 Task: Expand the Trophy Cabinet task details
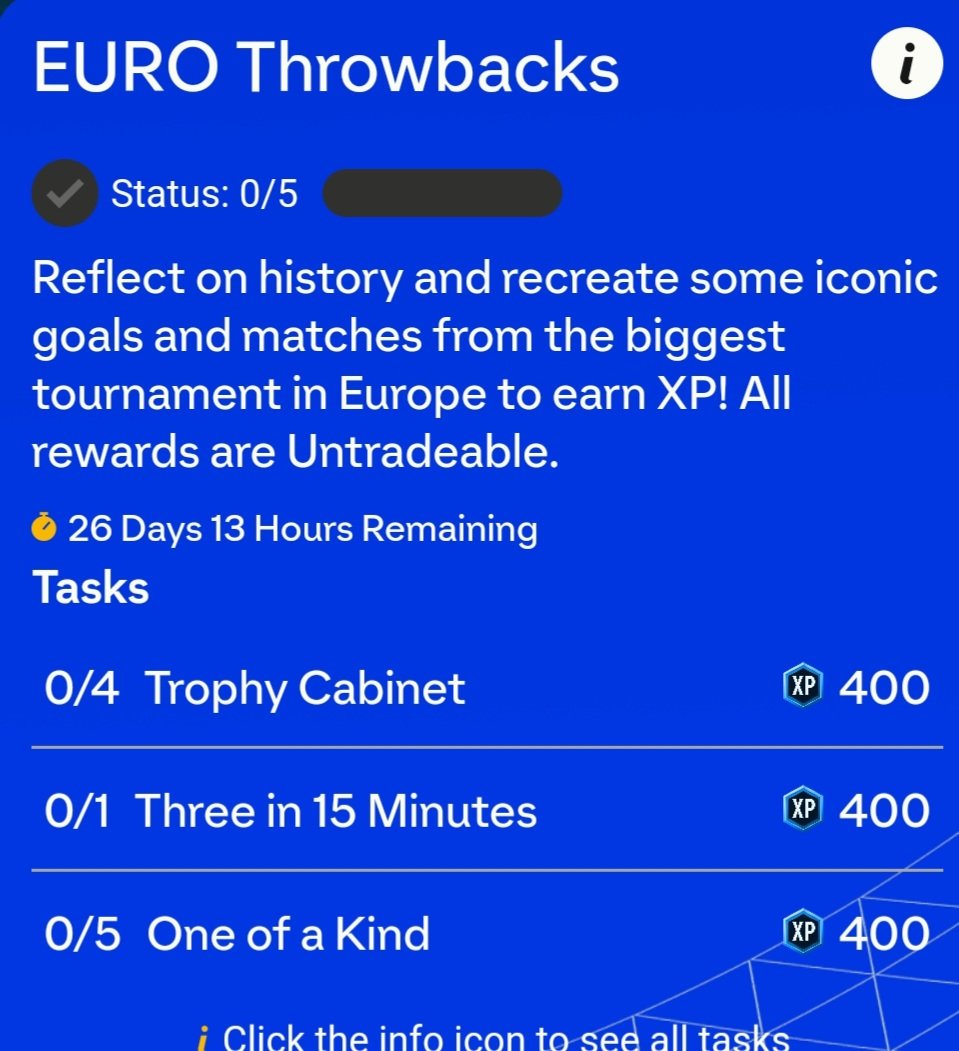point(305,688)
